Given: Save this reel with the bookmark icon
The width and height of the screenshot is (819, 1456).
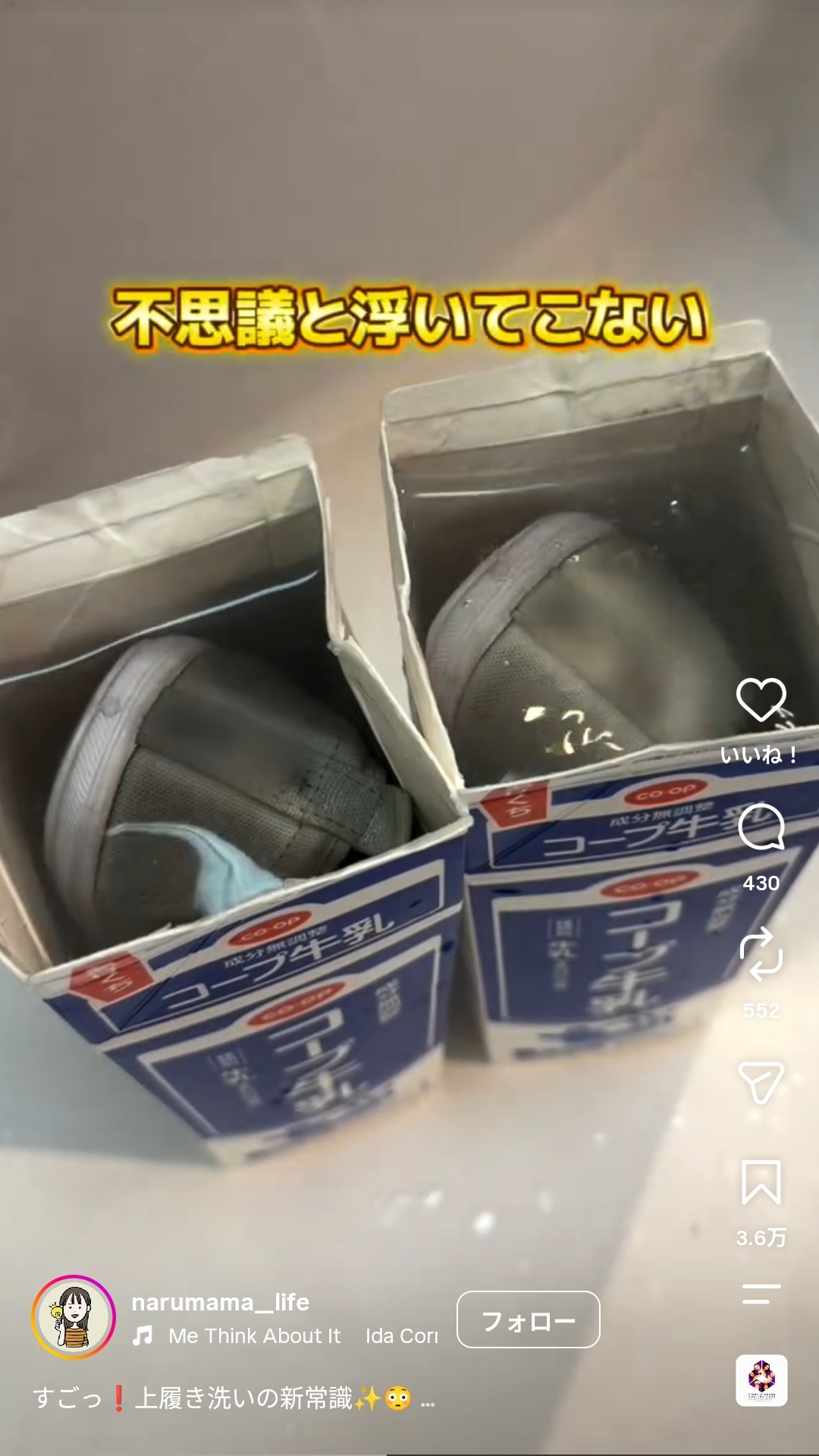Looking at the screenshot, I should point(761,1181).
